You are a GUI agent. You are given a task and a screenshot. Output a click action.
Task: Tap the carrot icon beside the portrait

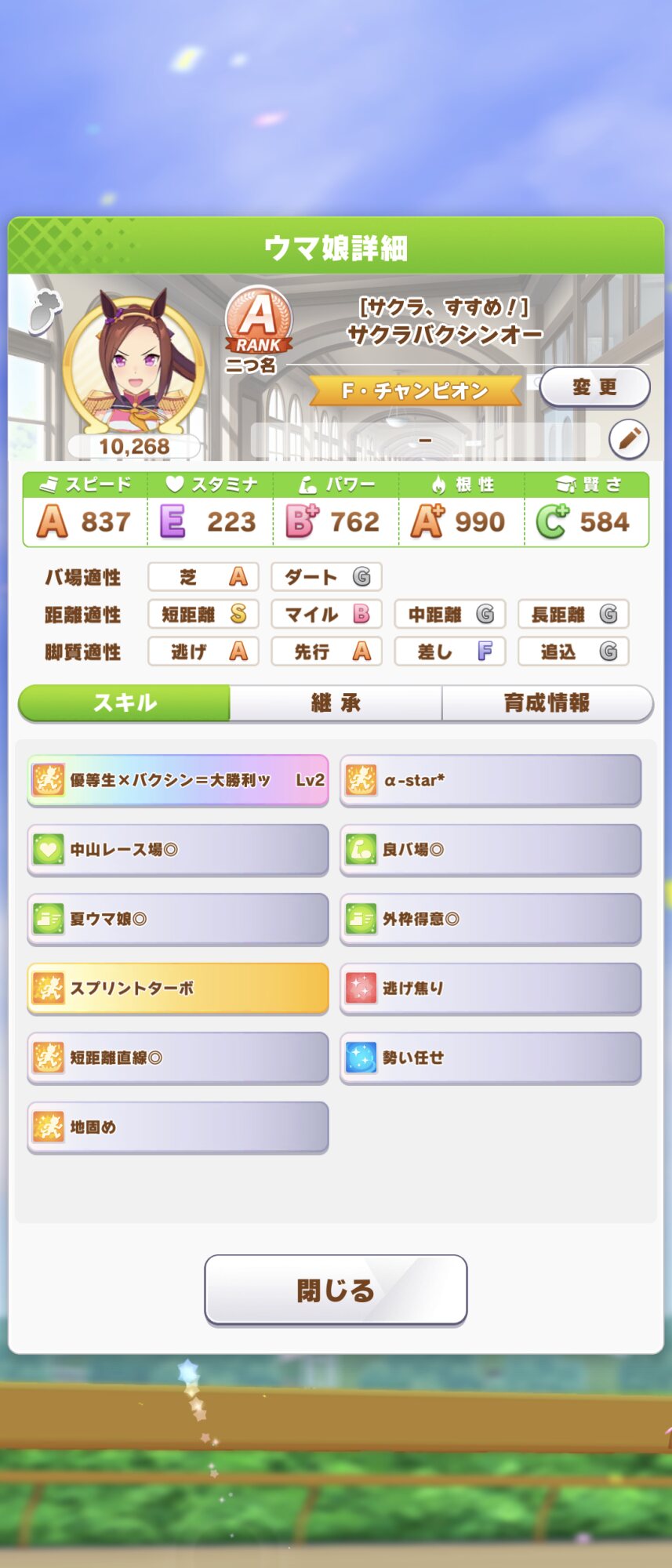tap(45, 310)
